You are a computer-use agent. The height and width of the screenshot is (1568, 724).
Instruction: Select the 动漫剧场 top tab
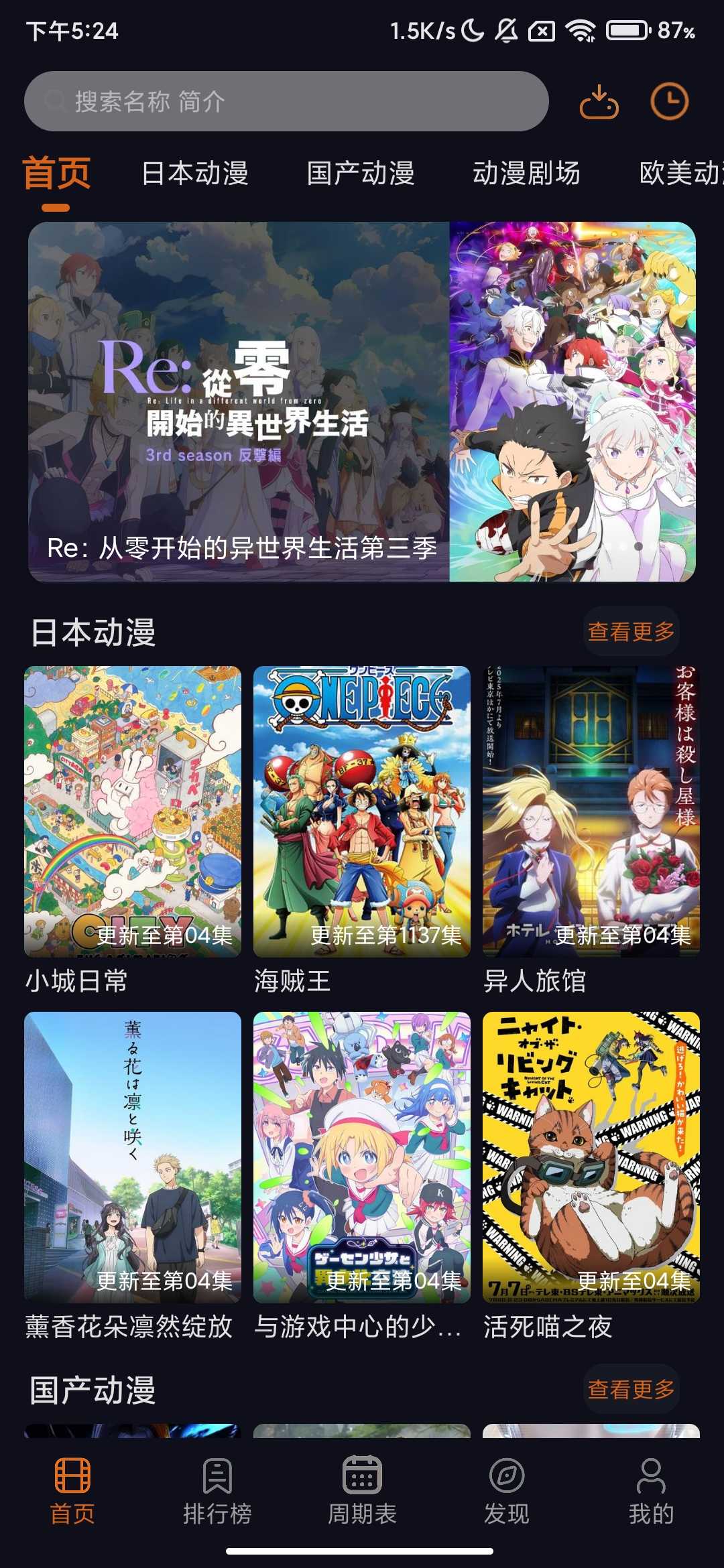(526, 174)
